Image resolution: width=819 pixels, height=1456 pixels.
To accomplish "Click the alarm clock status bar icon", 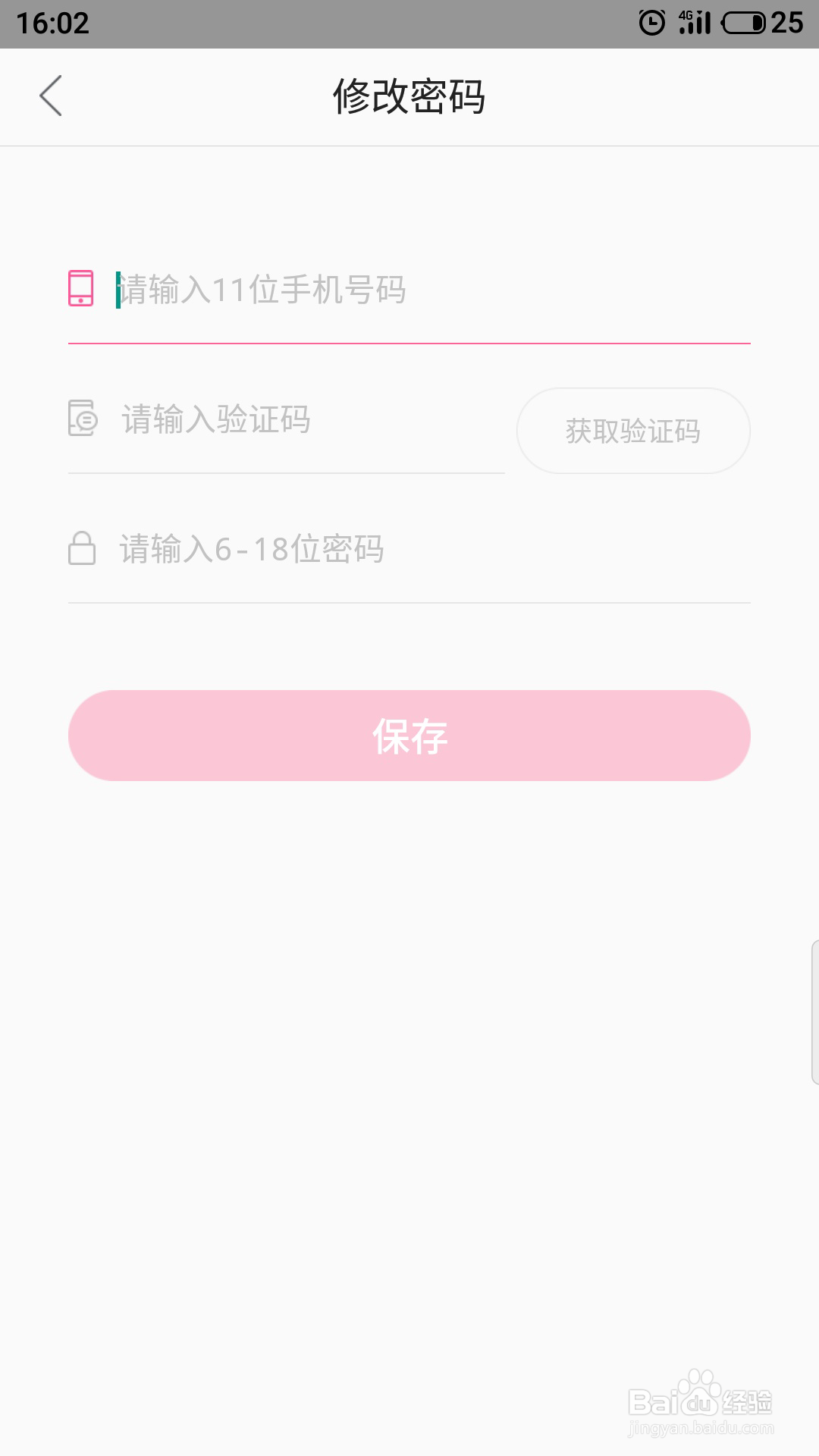I will [x=650, y=20].
